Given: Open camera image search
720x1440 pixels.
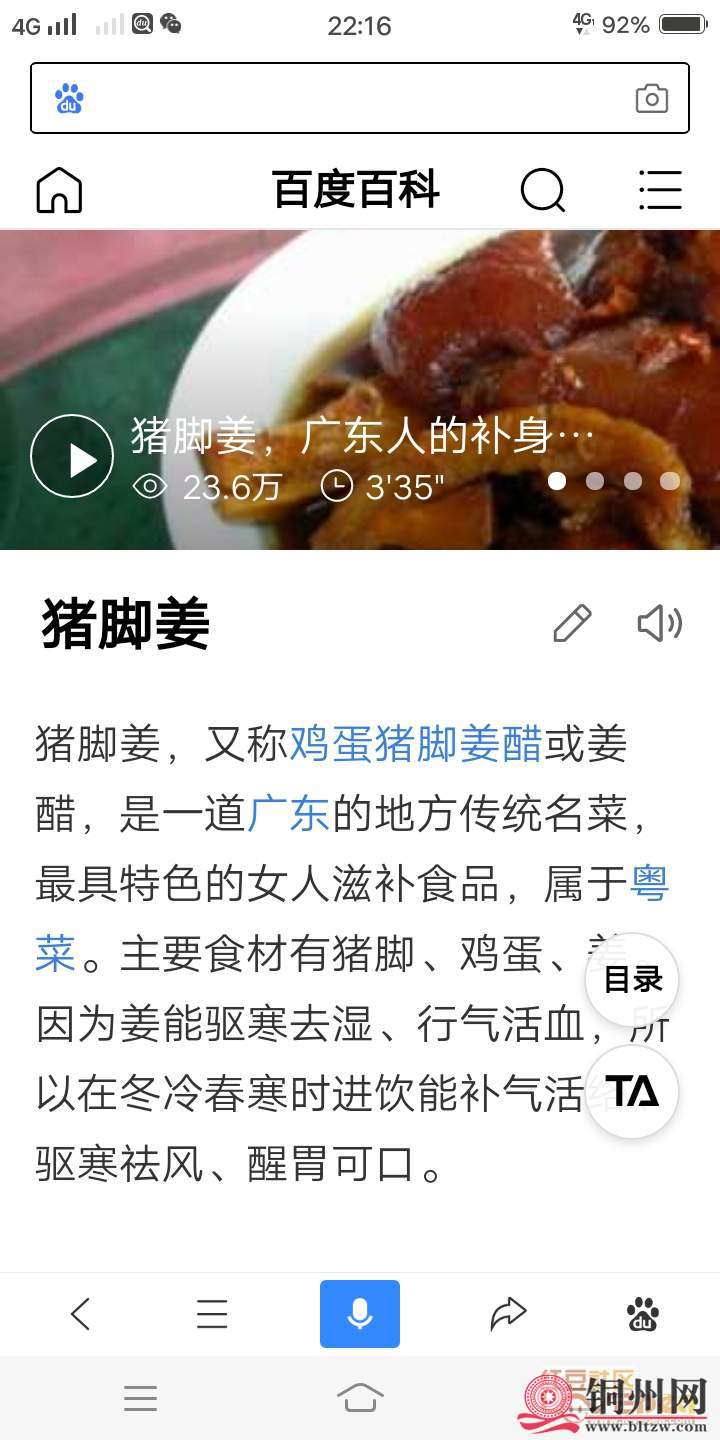Looking at the screenshot, I should (x=651, y=98).
